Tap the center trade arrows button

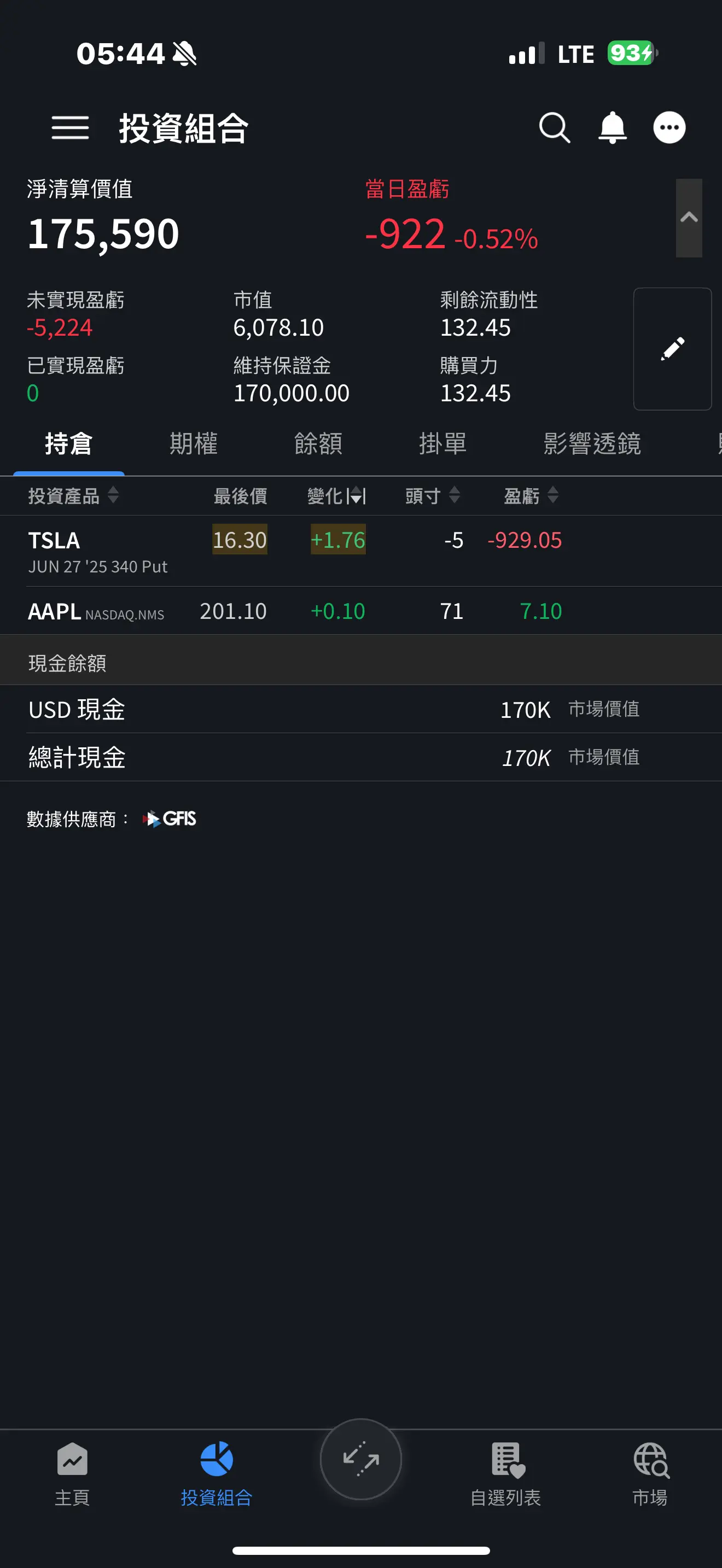(361, 1460)
